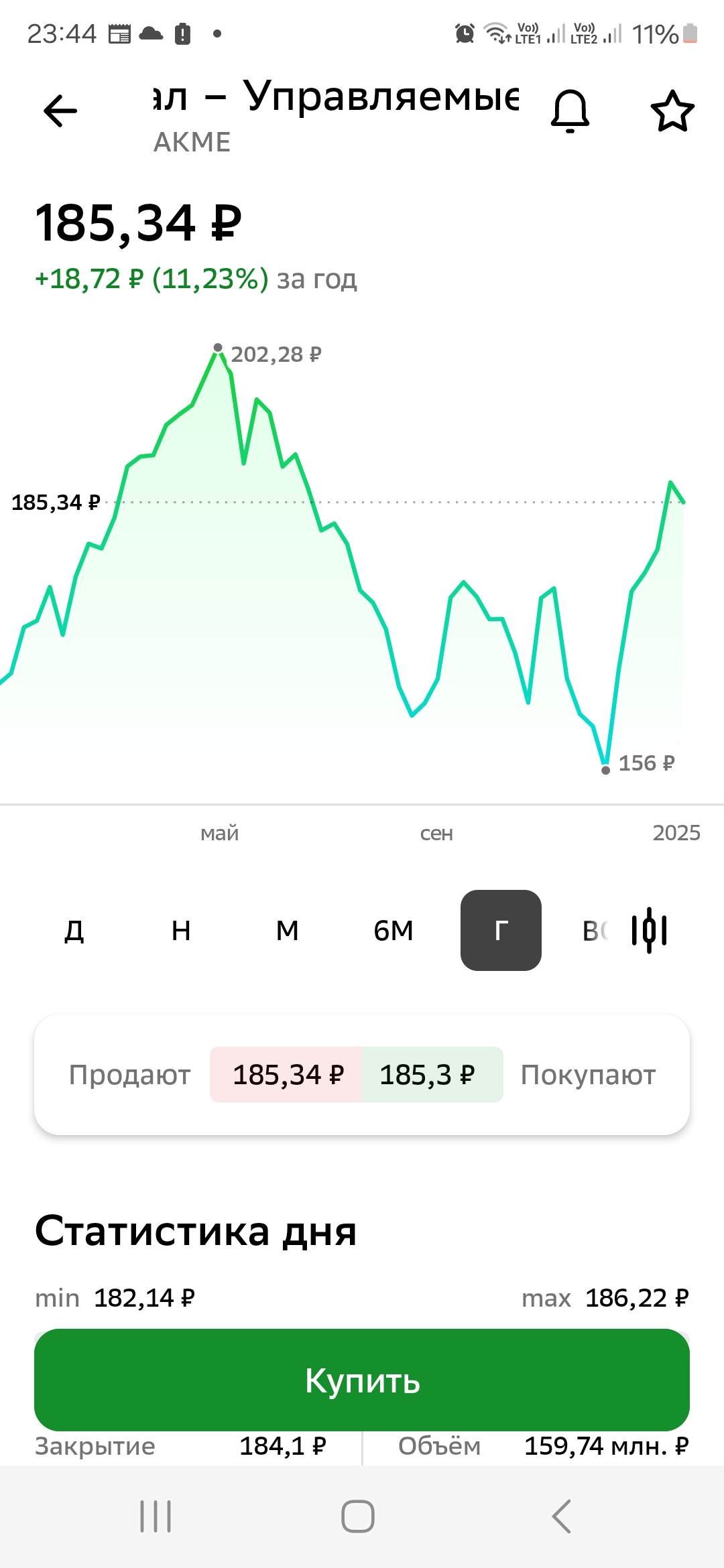724x1568 pixels.
Task: Open the sell price 185,34 ₽
Action: pos(287,1075)
